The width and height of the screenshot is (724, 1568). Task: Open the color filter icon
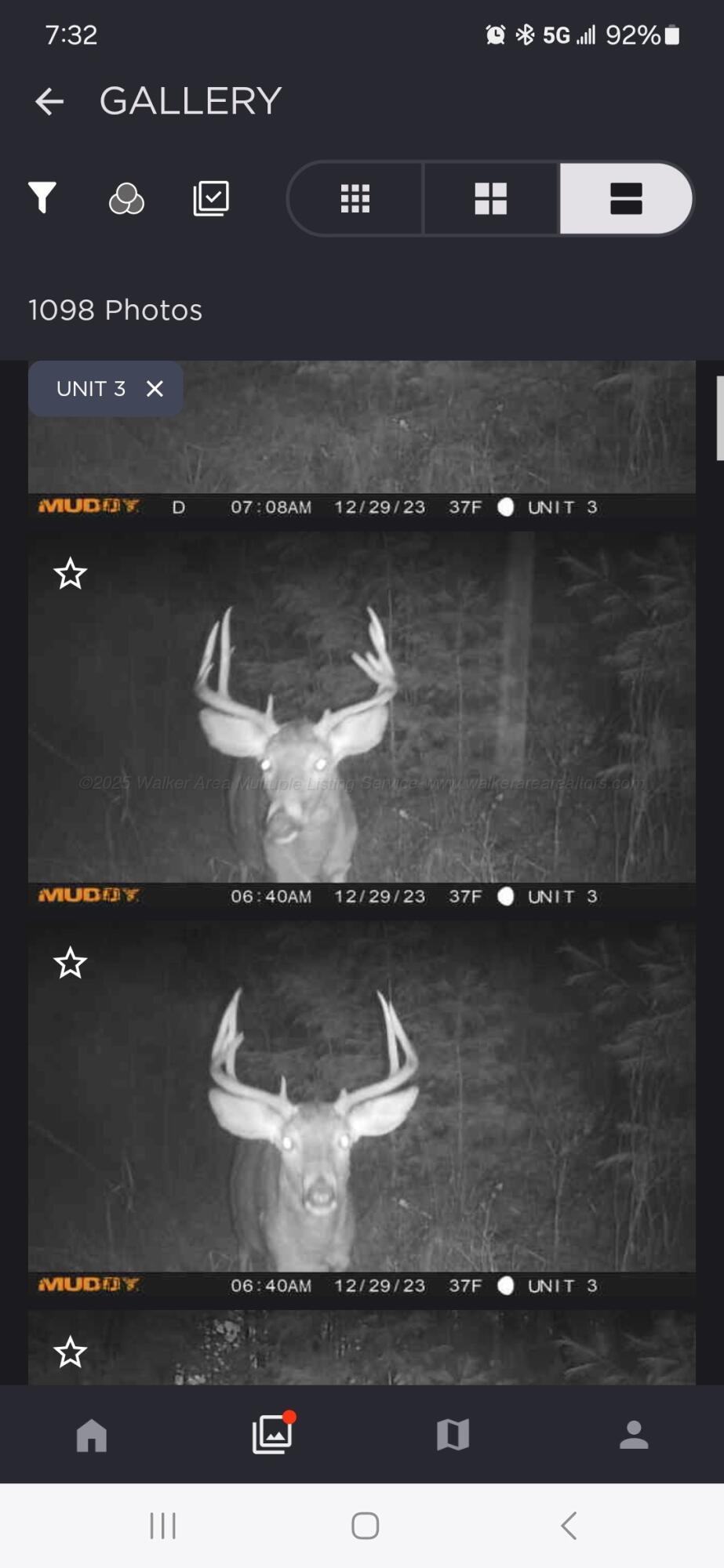pyautogui.click(x=126, y=198)
